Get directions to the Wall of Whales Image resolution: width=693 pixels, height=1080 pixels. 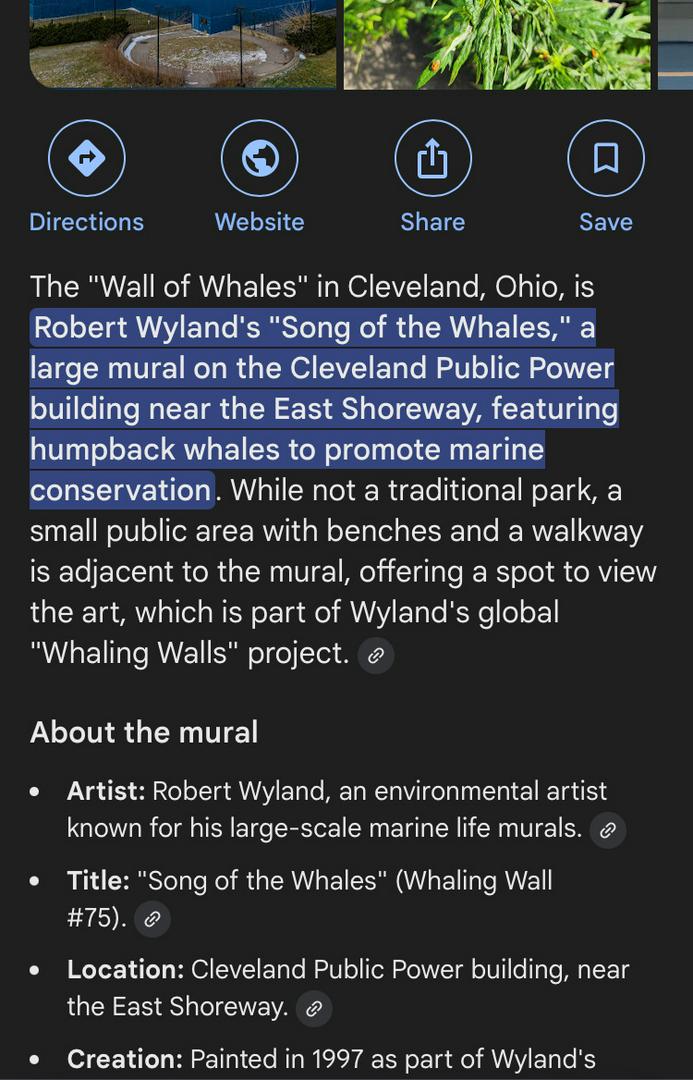point(87,158)
